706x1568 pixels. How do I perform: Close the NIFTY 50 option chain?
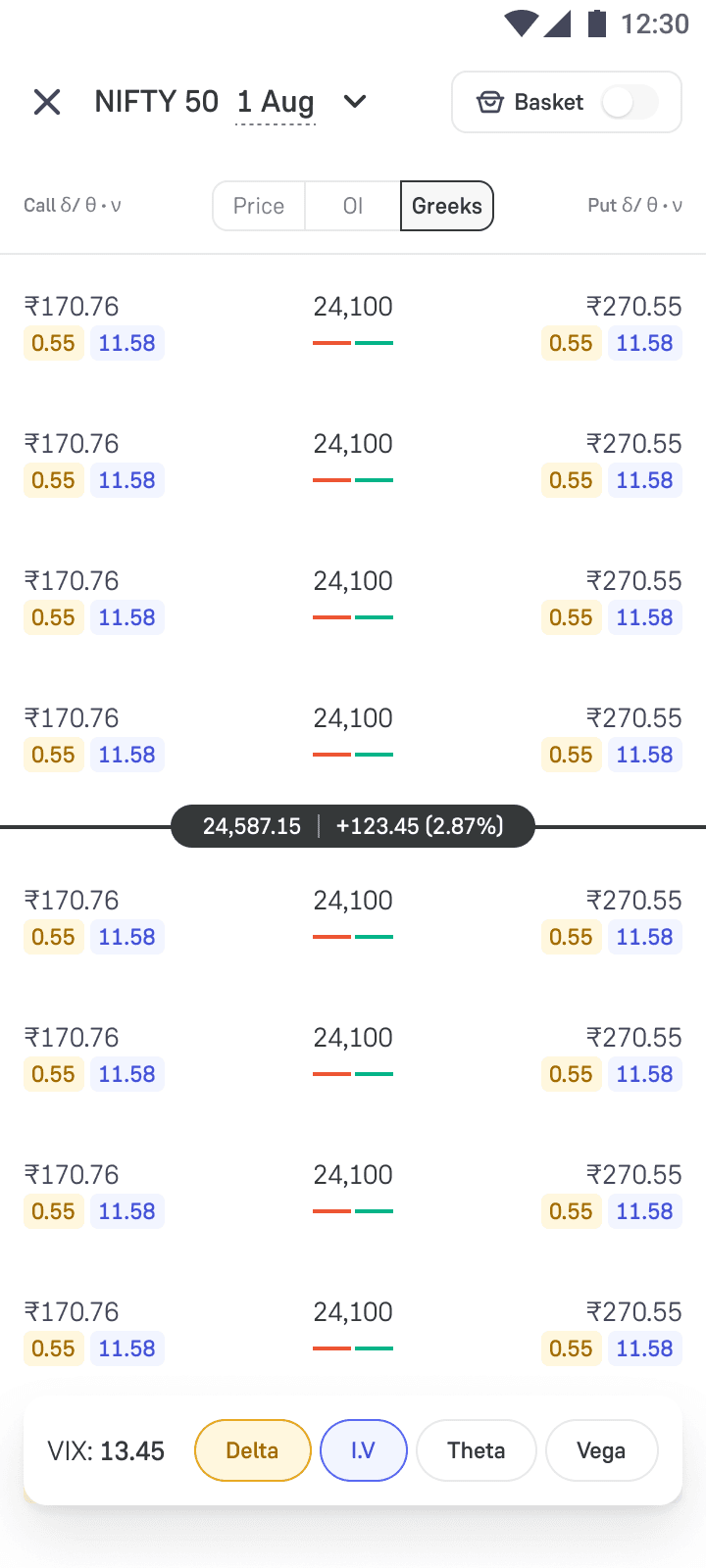[x=47, y=102]
